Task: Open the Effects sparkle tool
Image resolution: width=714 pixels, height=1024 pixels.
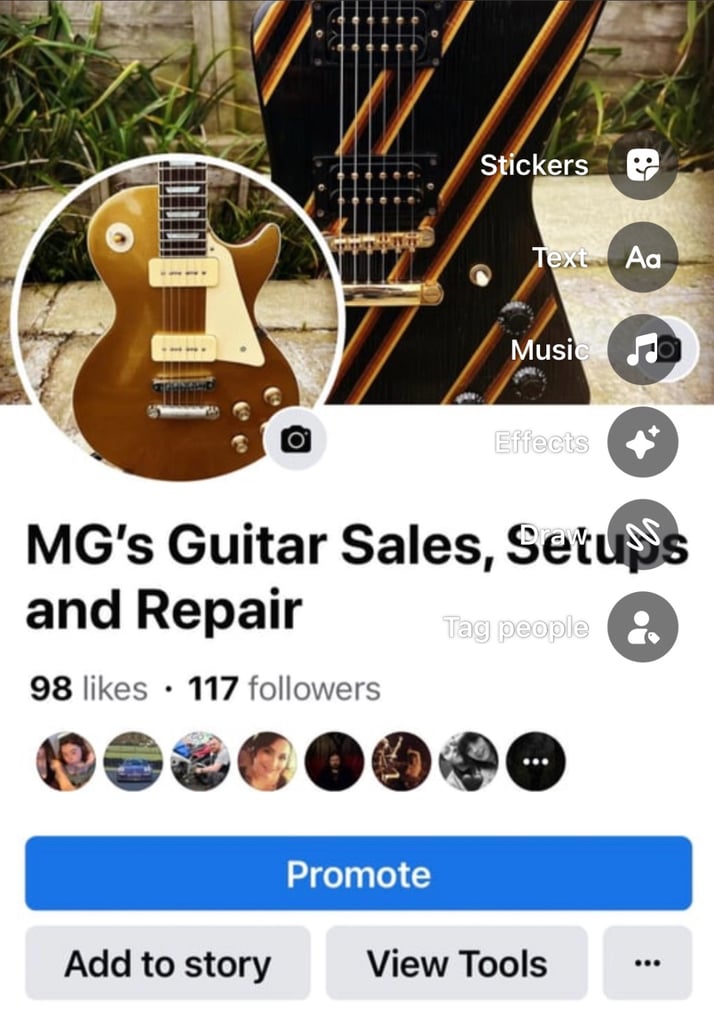Action: point(642,442)
